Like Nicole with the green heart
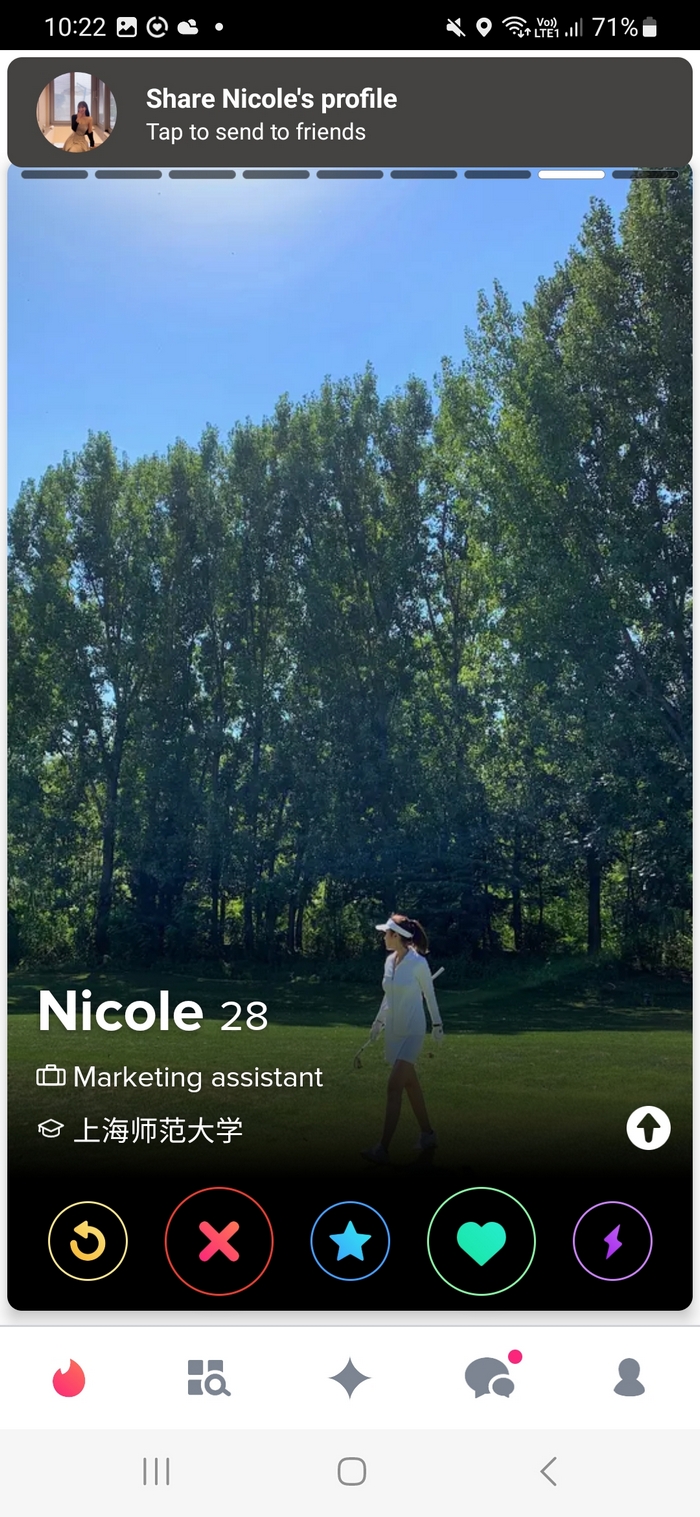700x1517 pixels. pos(481,1241)
